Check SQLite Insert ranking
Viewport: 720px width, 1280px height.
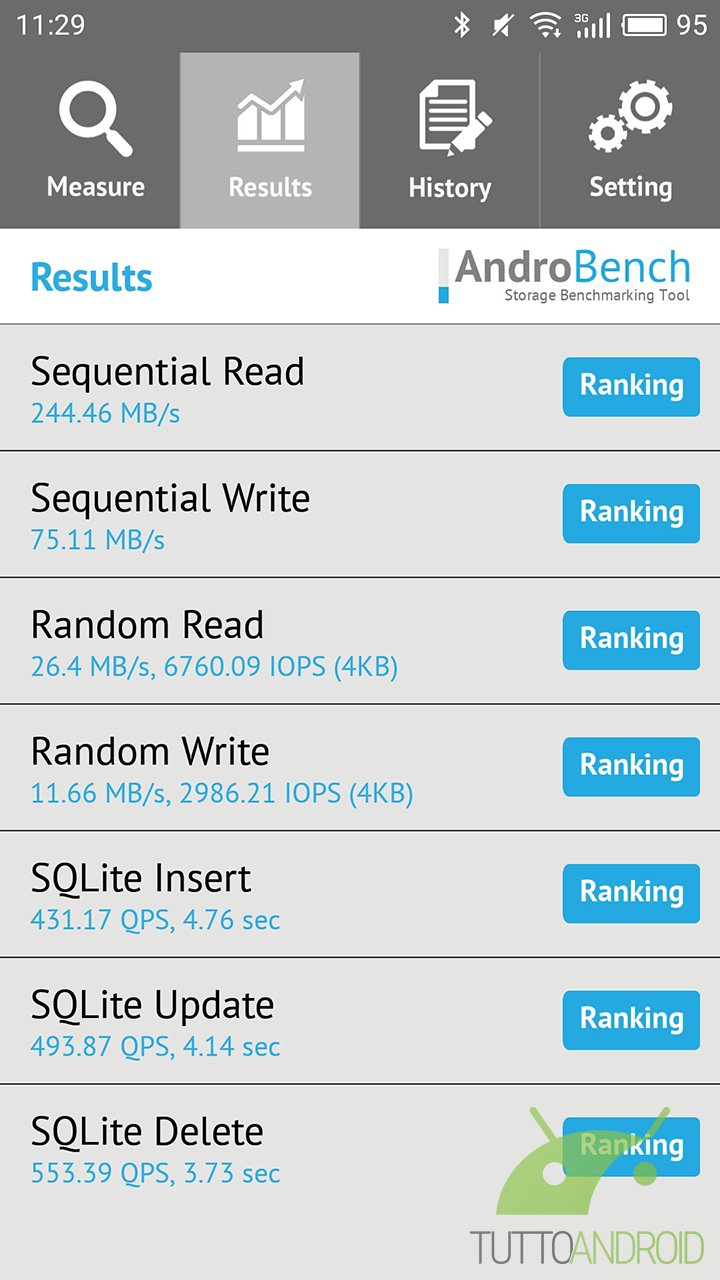point(631,893)
